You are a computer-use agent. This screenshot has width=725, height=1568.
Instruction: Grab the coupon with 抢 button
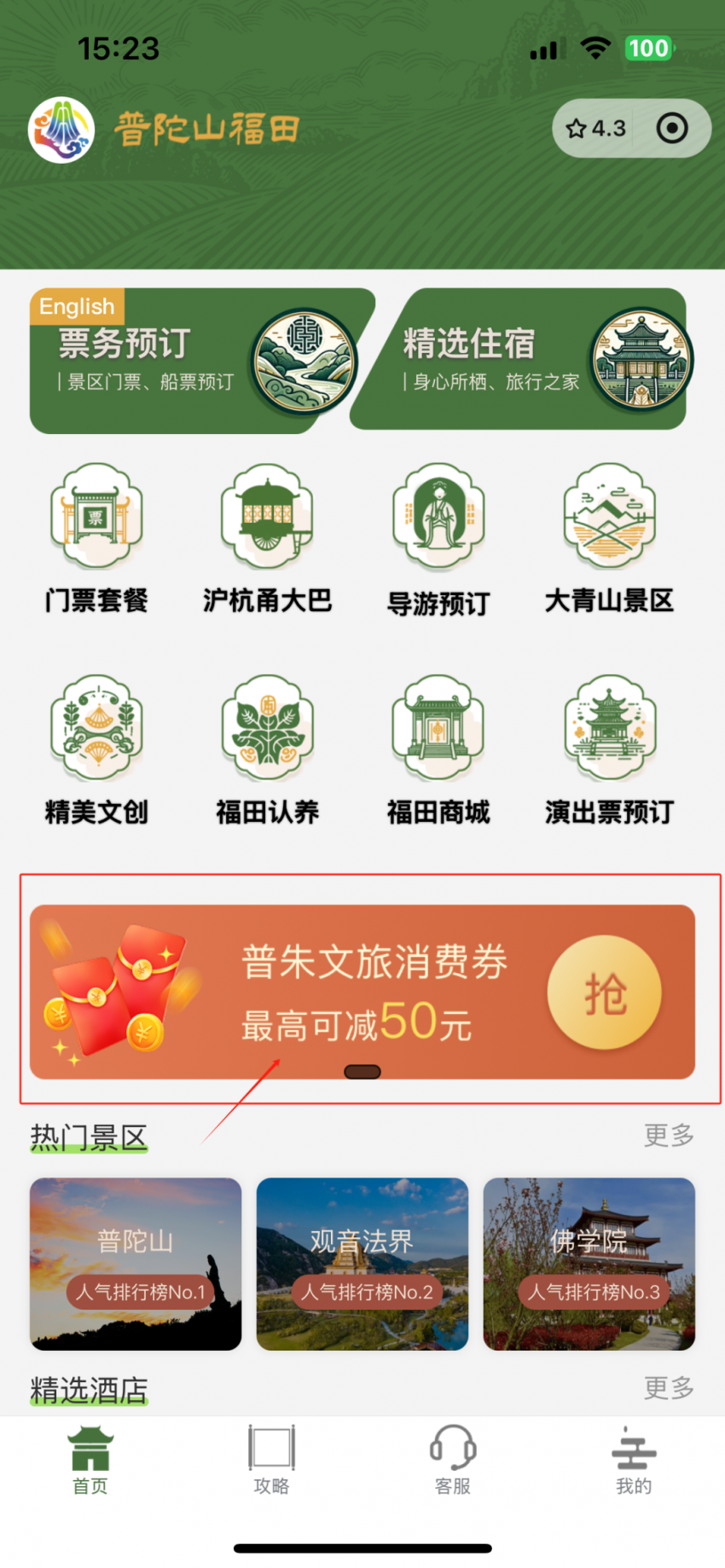(x=604, y=992)
